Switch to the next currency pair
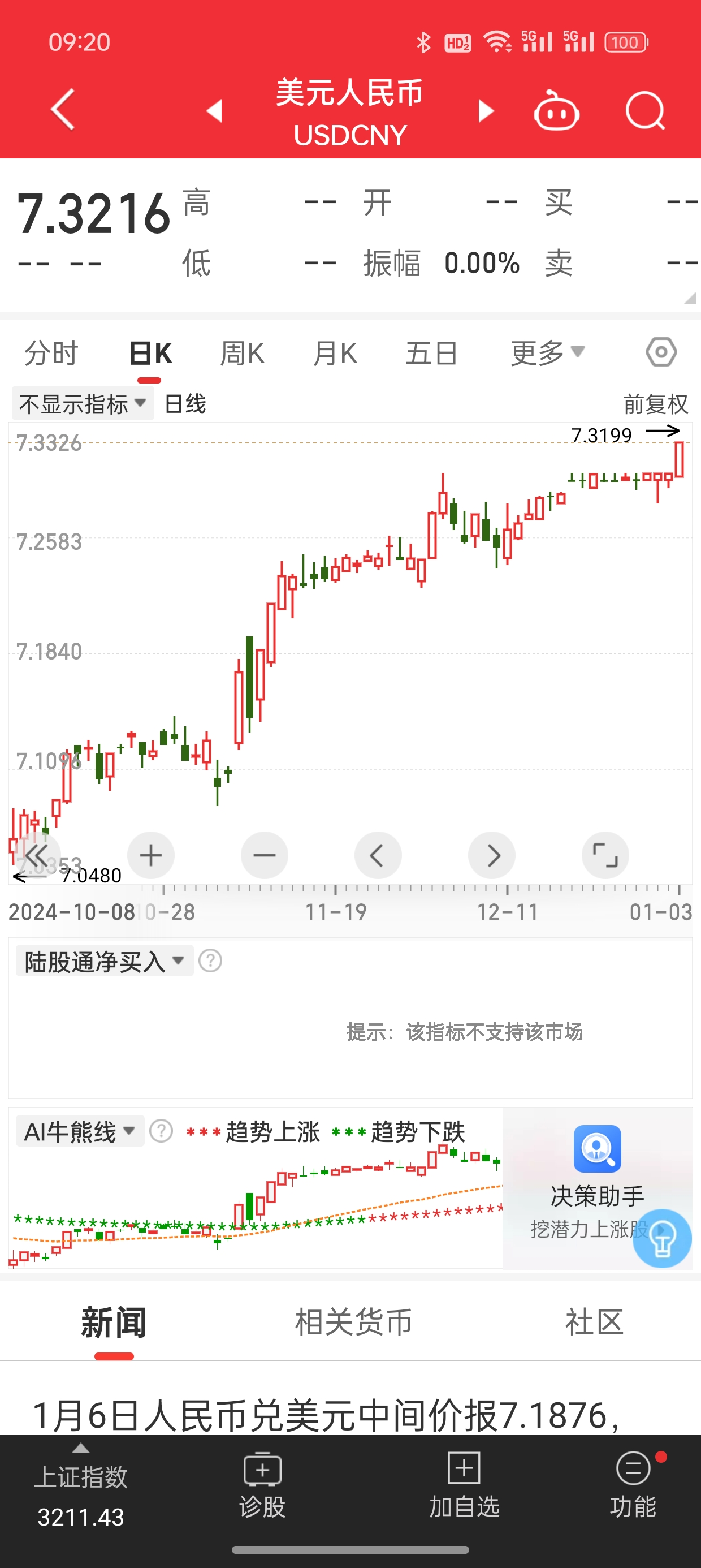The height and width of the screenshot is (1568, 701). coord(485,111)
